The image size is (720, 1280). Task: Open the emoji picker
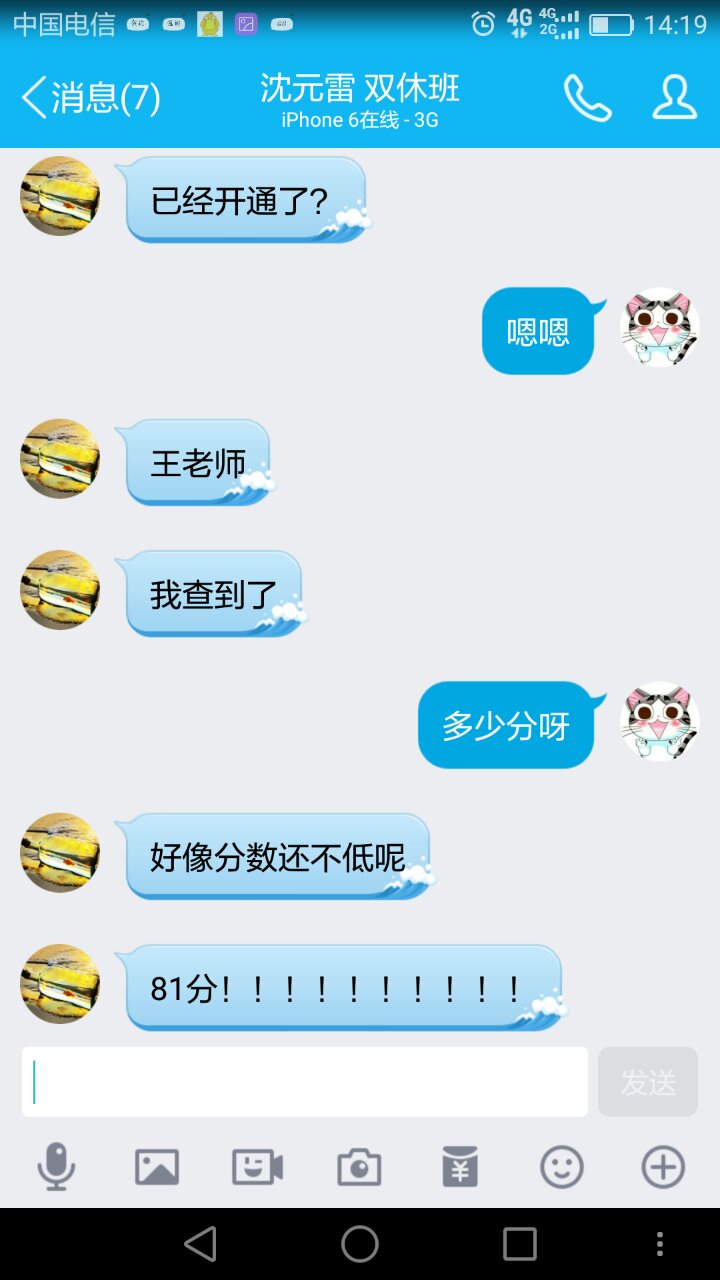click(562, 1167)
